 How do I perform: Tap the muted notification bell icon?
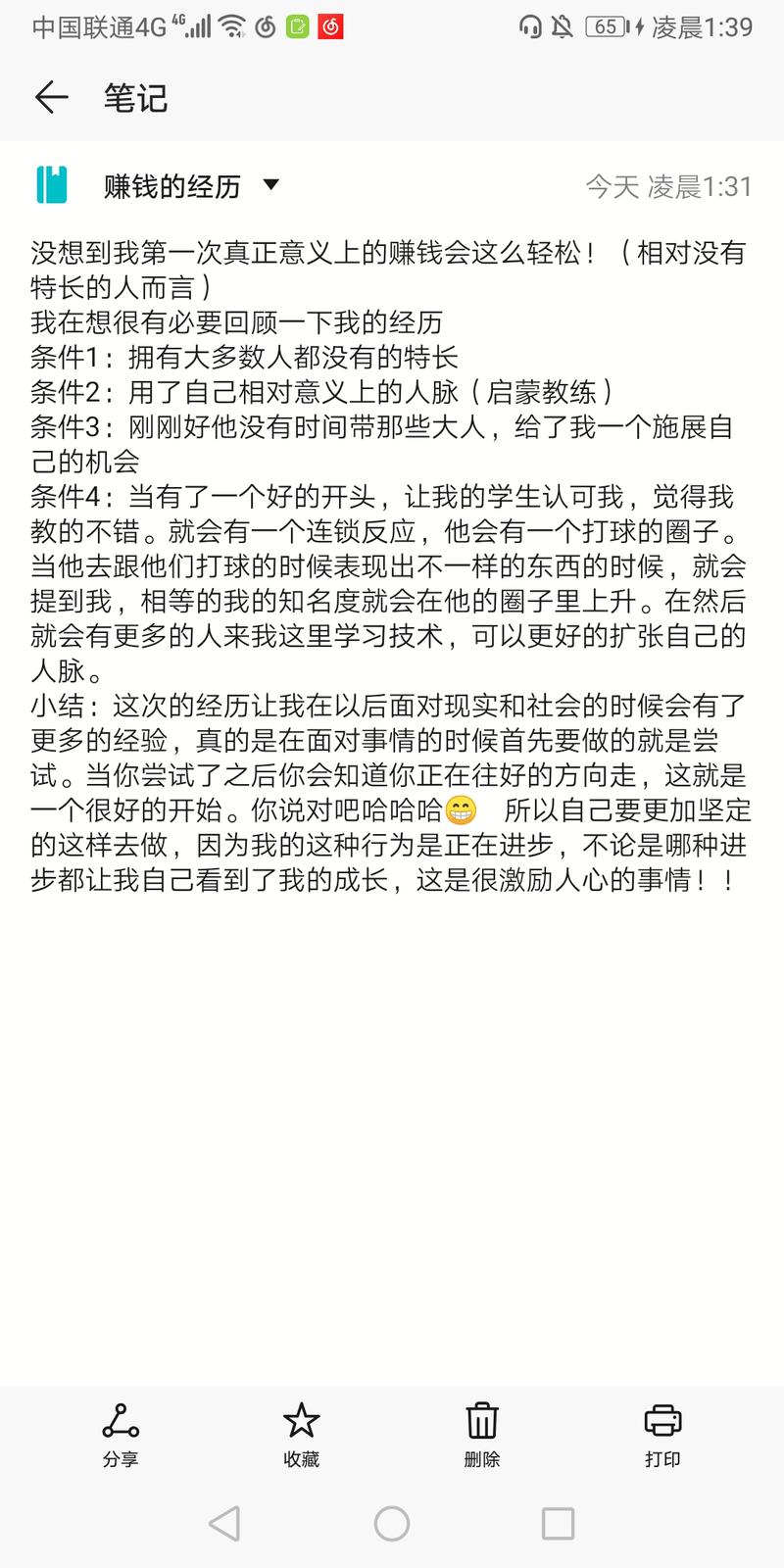coord(563,27)
